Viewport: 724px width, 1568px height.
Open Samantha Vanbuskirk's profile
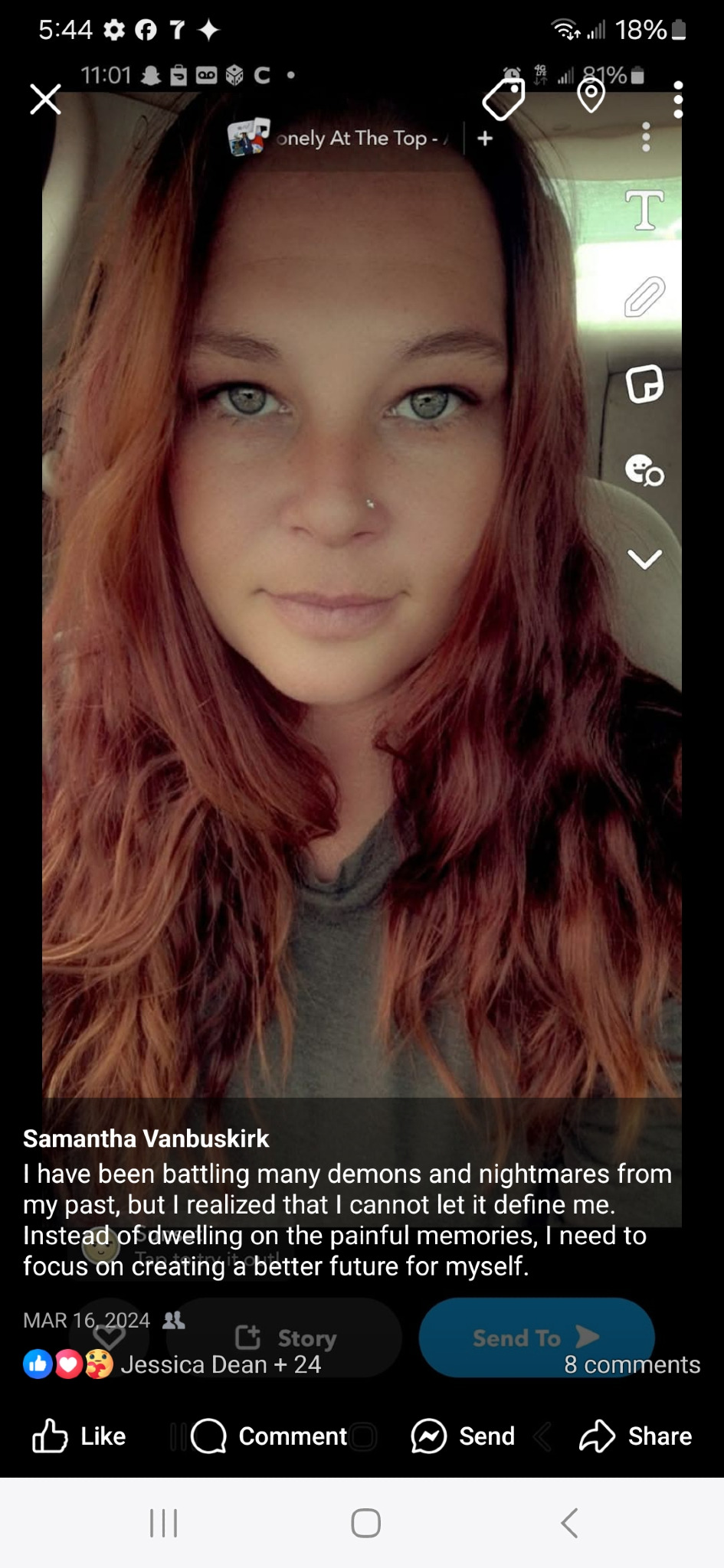tap(146, 1138)
